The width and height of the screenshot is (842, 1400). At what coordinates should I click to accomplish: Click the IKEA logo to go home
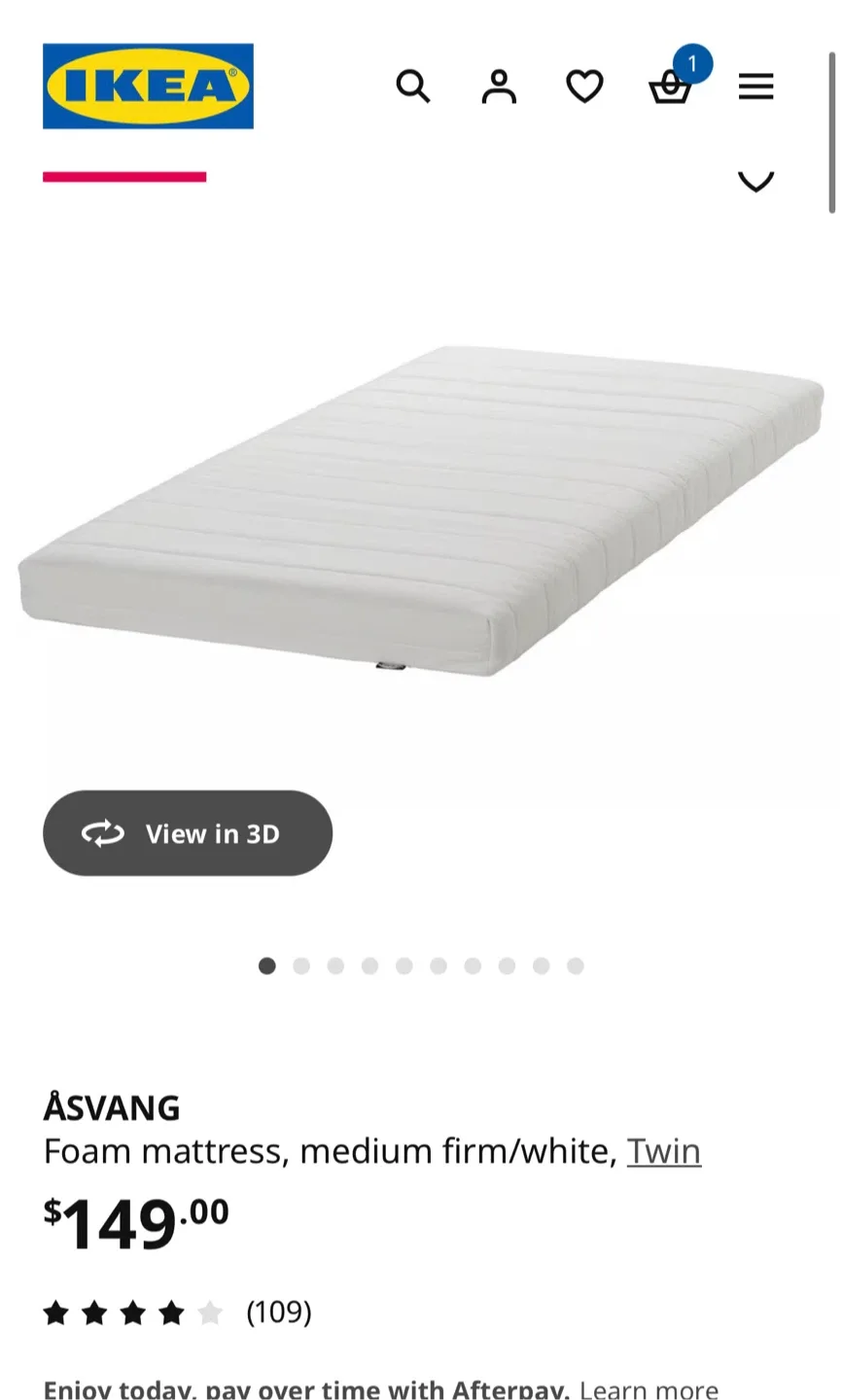[147, 86]
